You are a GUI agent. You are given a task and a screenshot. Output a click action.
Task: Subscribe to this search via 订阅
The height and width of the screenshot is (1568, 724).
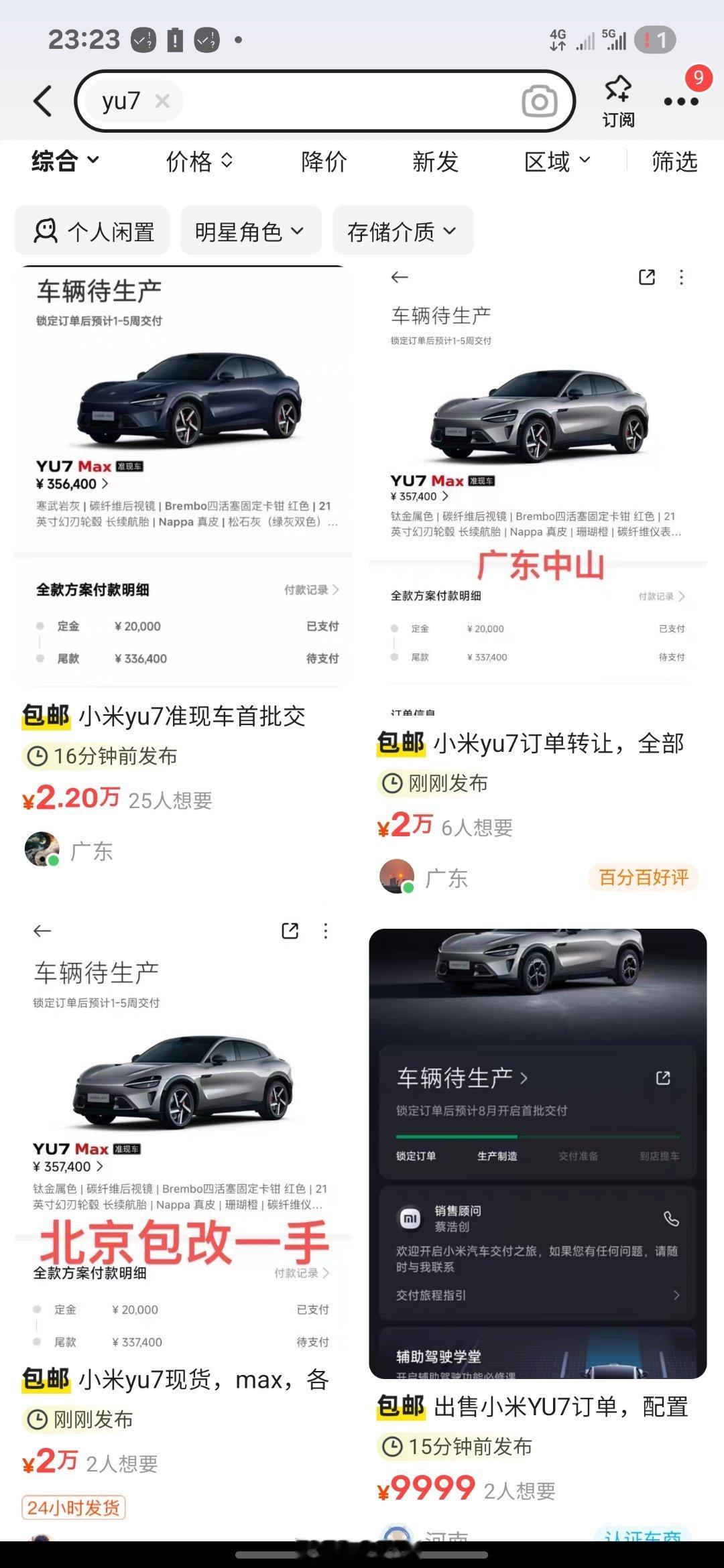(618, 101)
